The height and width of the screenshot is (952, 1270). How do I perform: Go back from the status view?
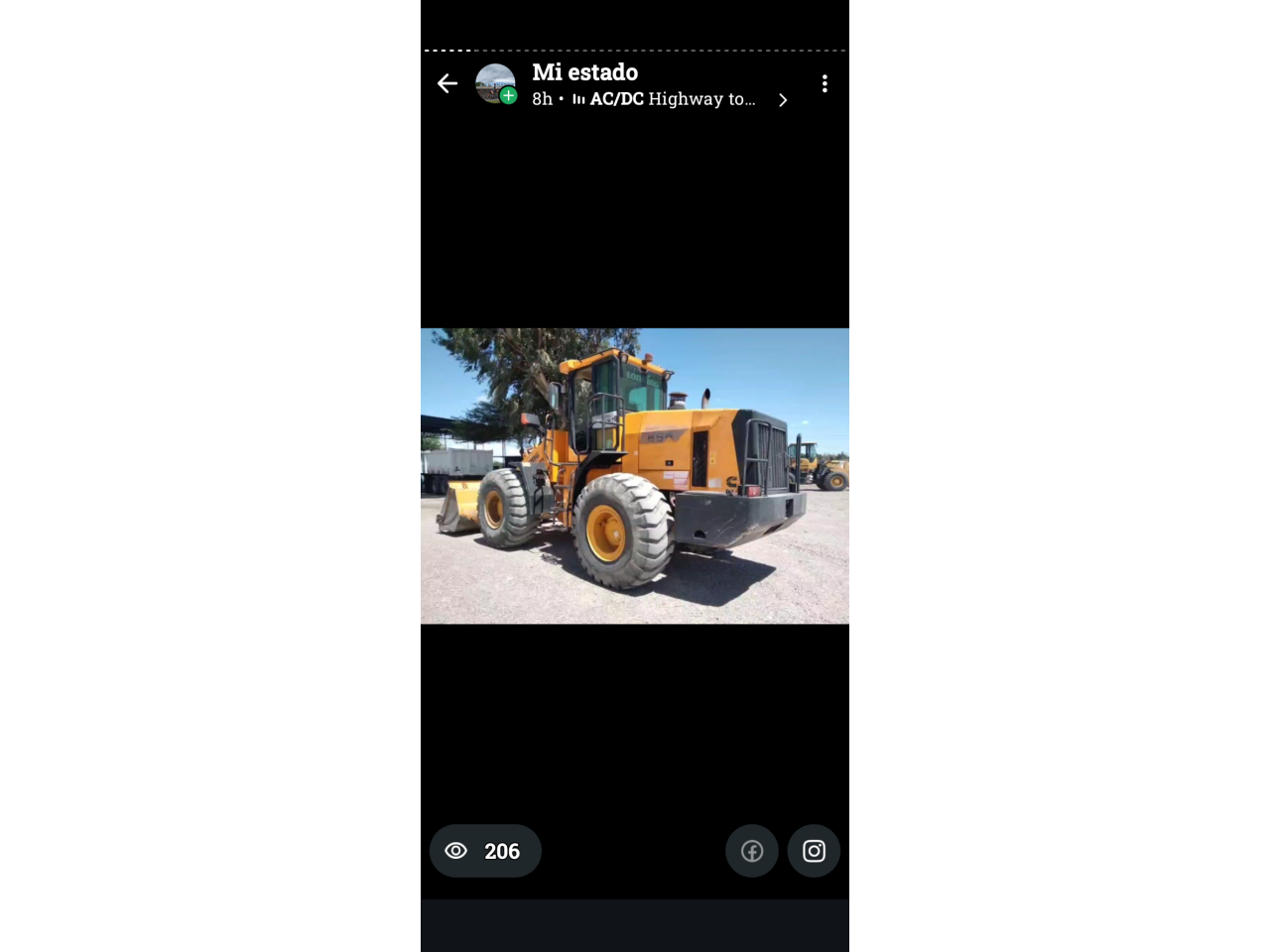pos(447,83)
